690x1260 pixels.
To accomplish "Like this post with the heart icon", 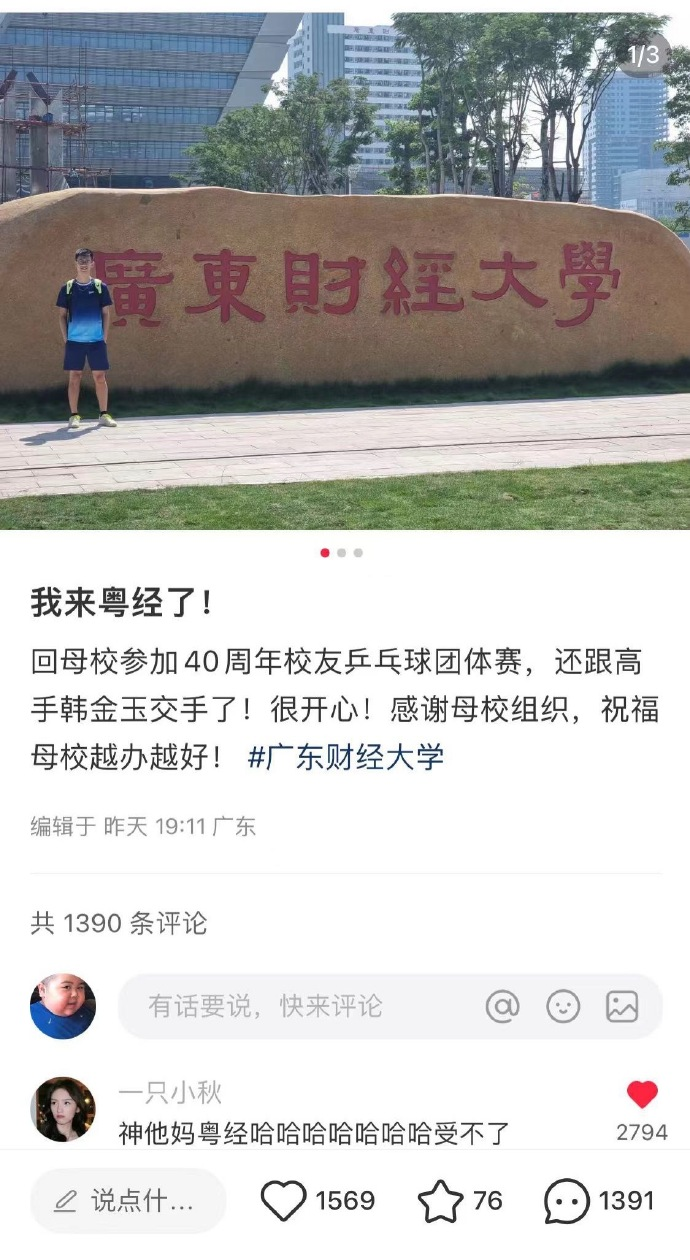I will pyautogui.click(x=283, y=1201).
